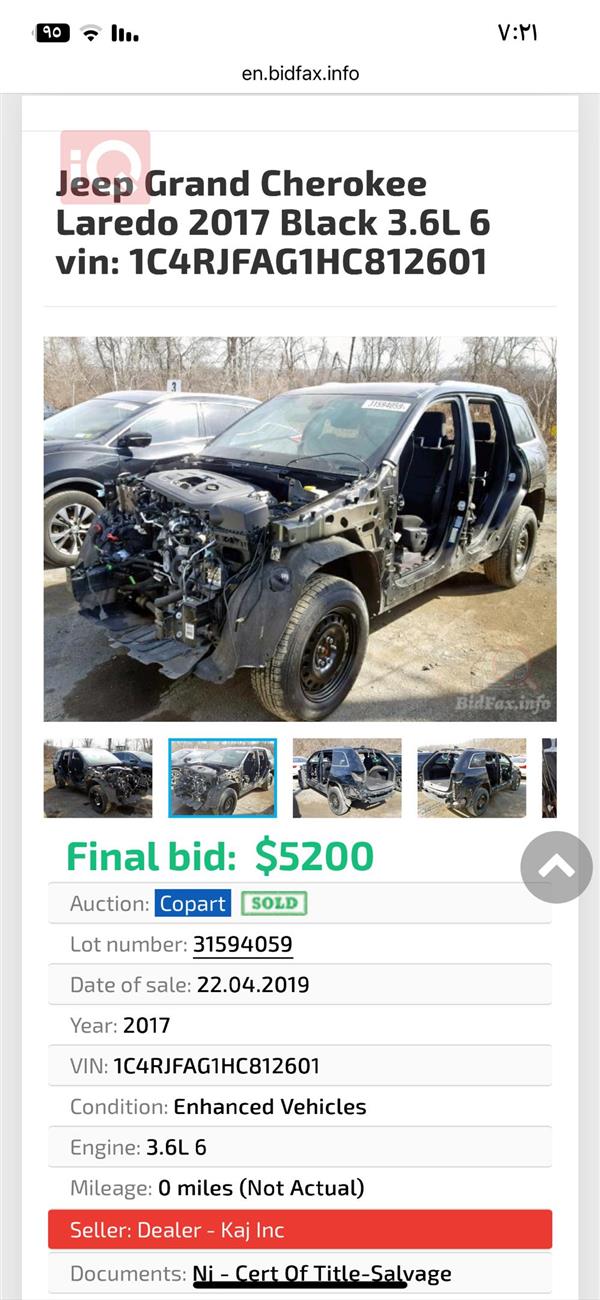This screenshot has width=600, height=1300.
Task: Open the Nj - Cert Of Title-Salvage link
Action: [322, 1273]
